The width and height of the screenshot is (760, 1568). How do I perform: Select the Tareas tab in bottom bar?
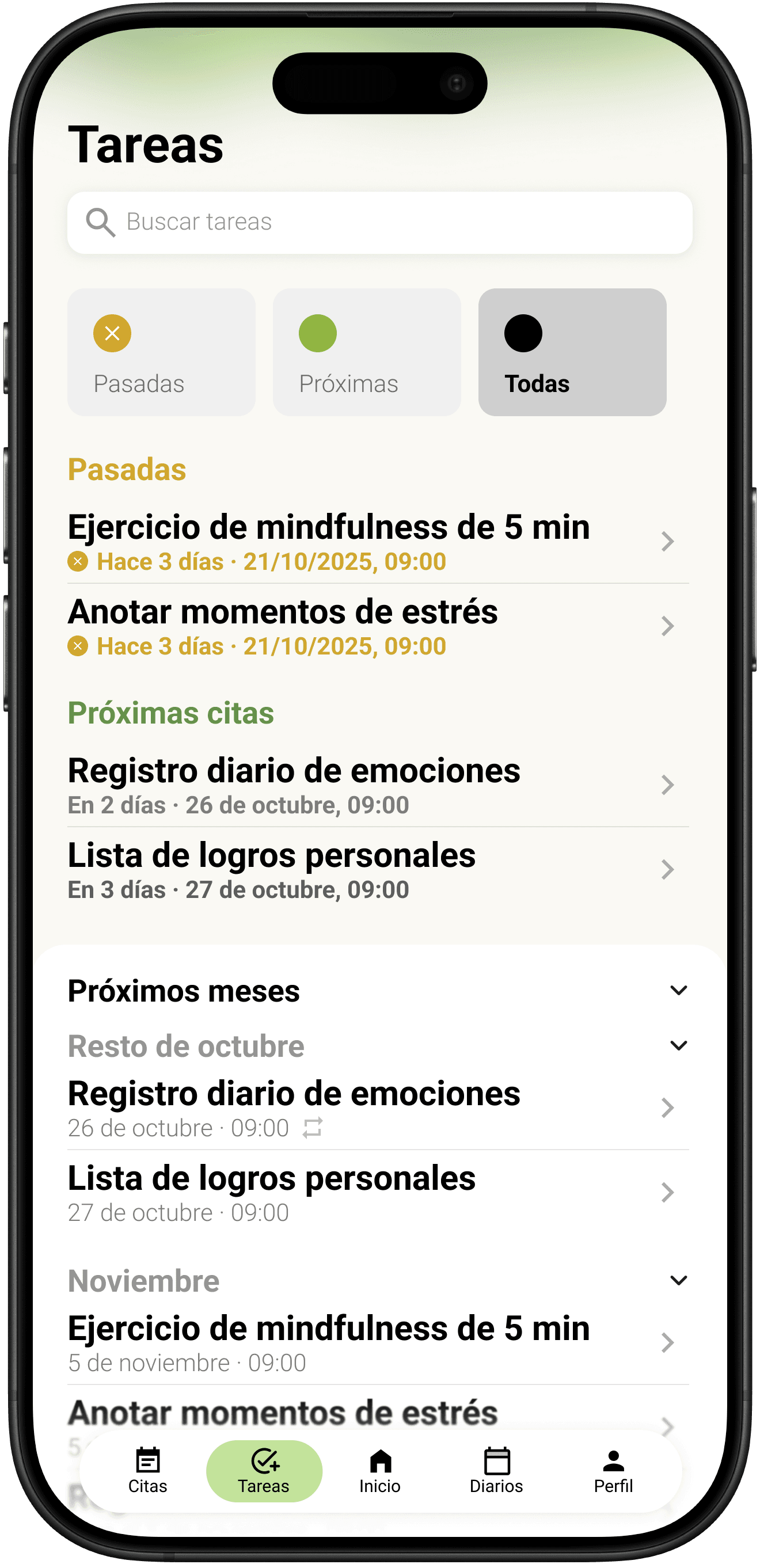[x=264, y=1471]
